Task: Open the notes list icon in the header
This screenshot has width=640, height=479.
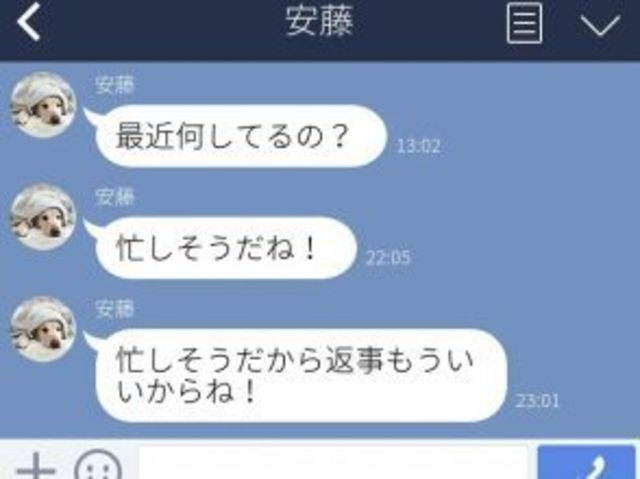Action: tap(524, 25)
